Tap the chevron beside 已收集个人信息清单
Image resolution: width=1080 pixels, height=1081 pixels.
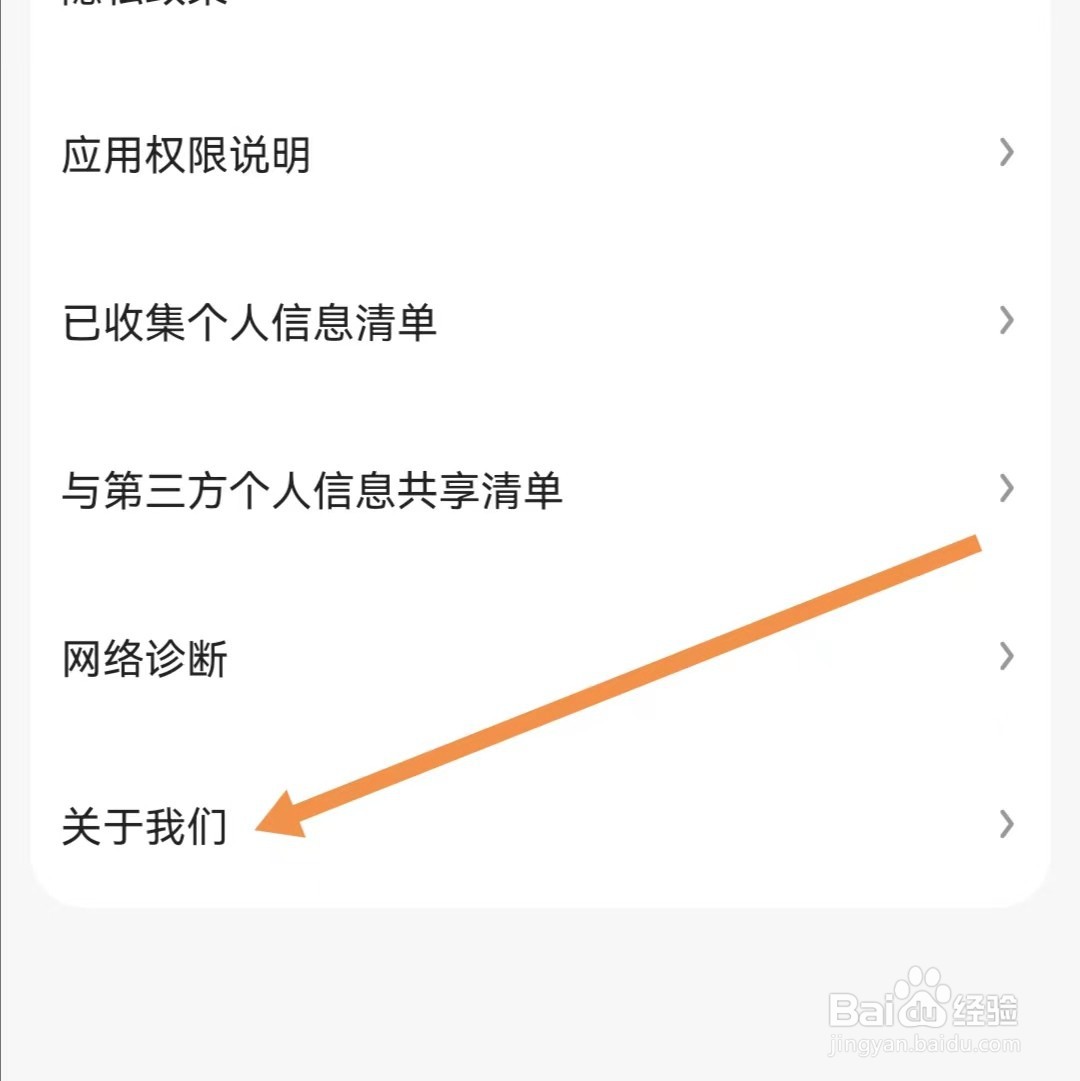coord(1005,321)
